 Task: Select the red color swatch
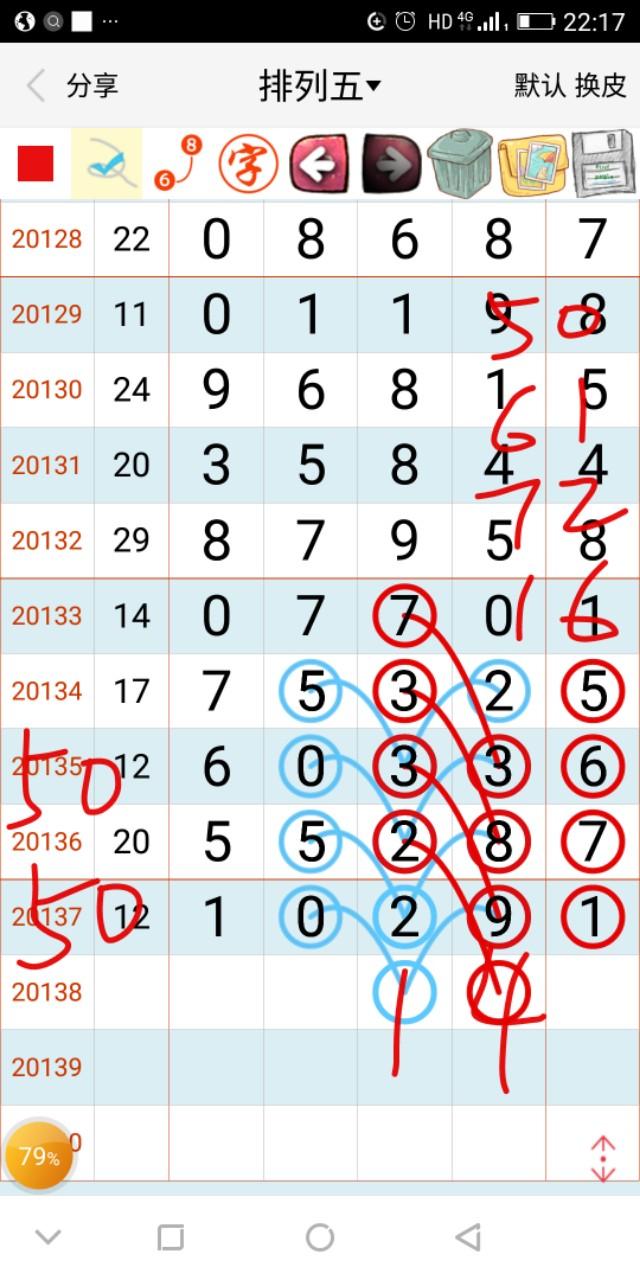click(x=36, y=163)
